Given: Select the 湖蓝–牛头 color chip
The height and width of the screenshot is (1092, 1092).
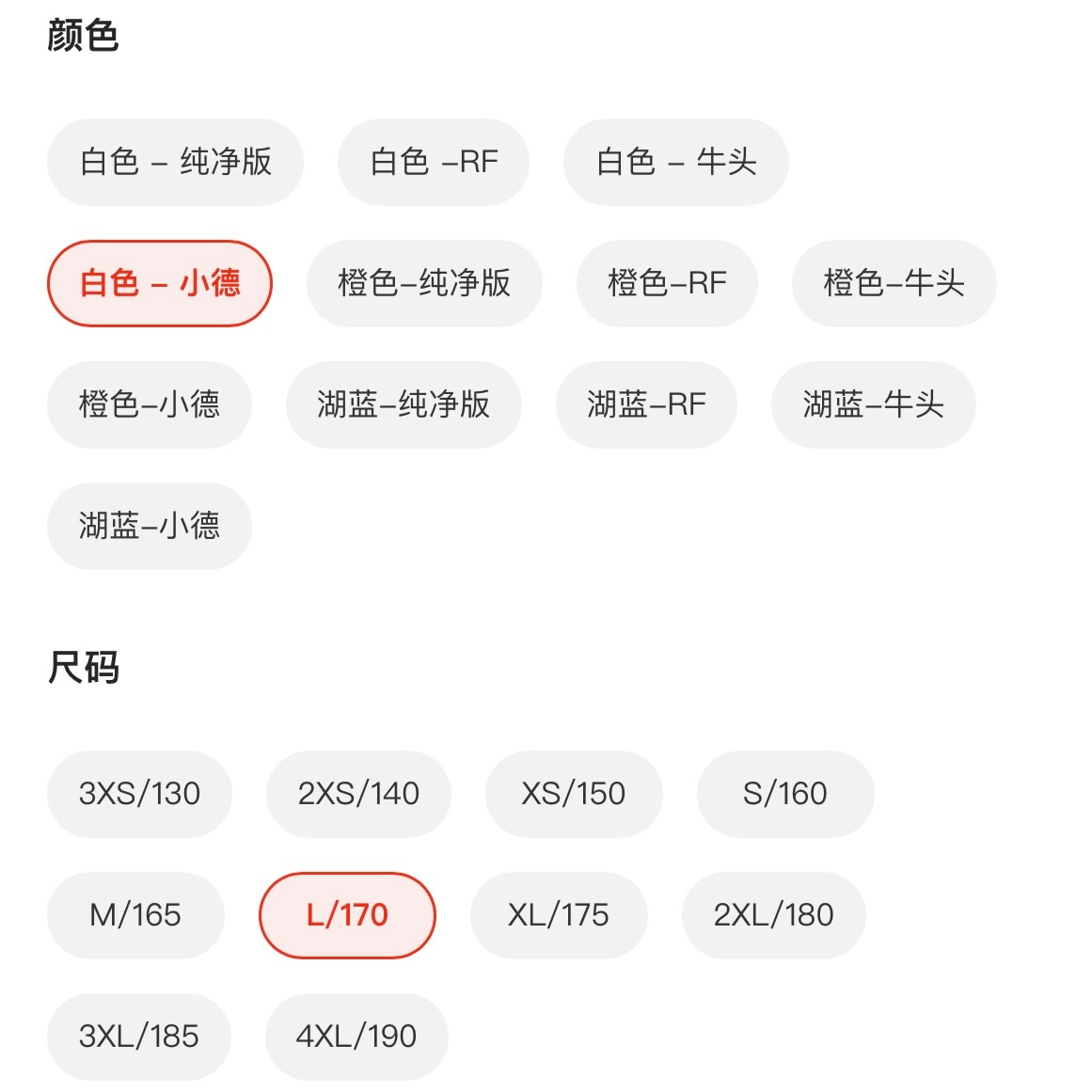Looking at the screenshot, I should point(873,404).
